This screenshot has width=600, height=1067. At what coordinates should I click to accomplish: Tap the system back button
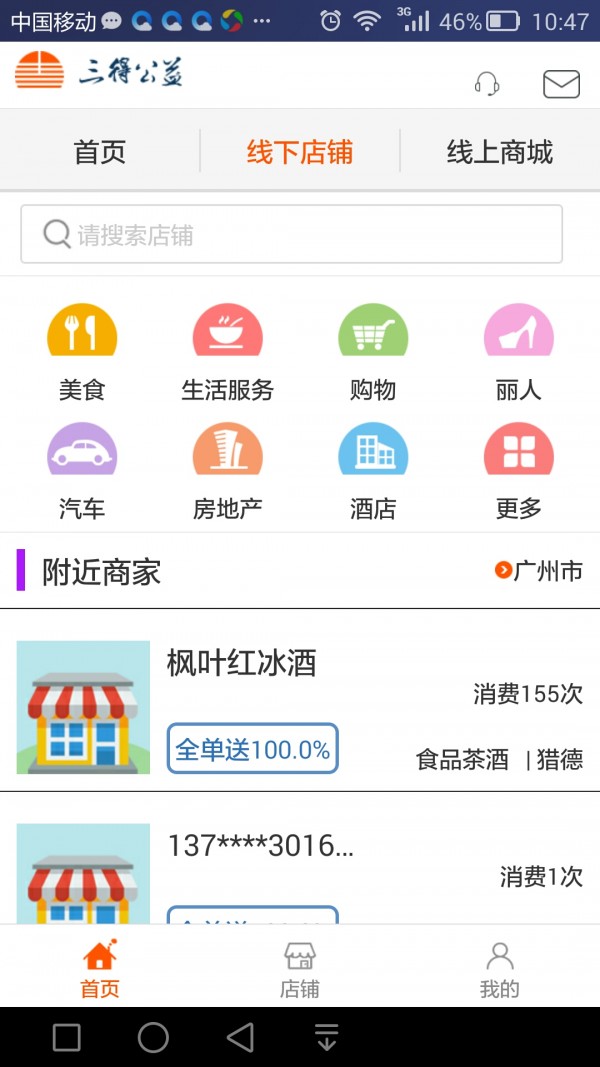tap(240, 1037)
